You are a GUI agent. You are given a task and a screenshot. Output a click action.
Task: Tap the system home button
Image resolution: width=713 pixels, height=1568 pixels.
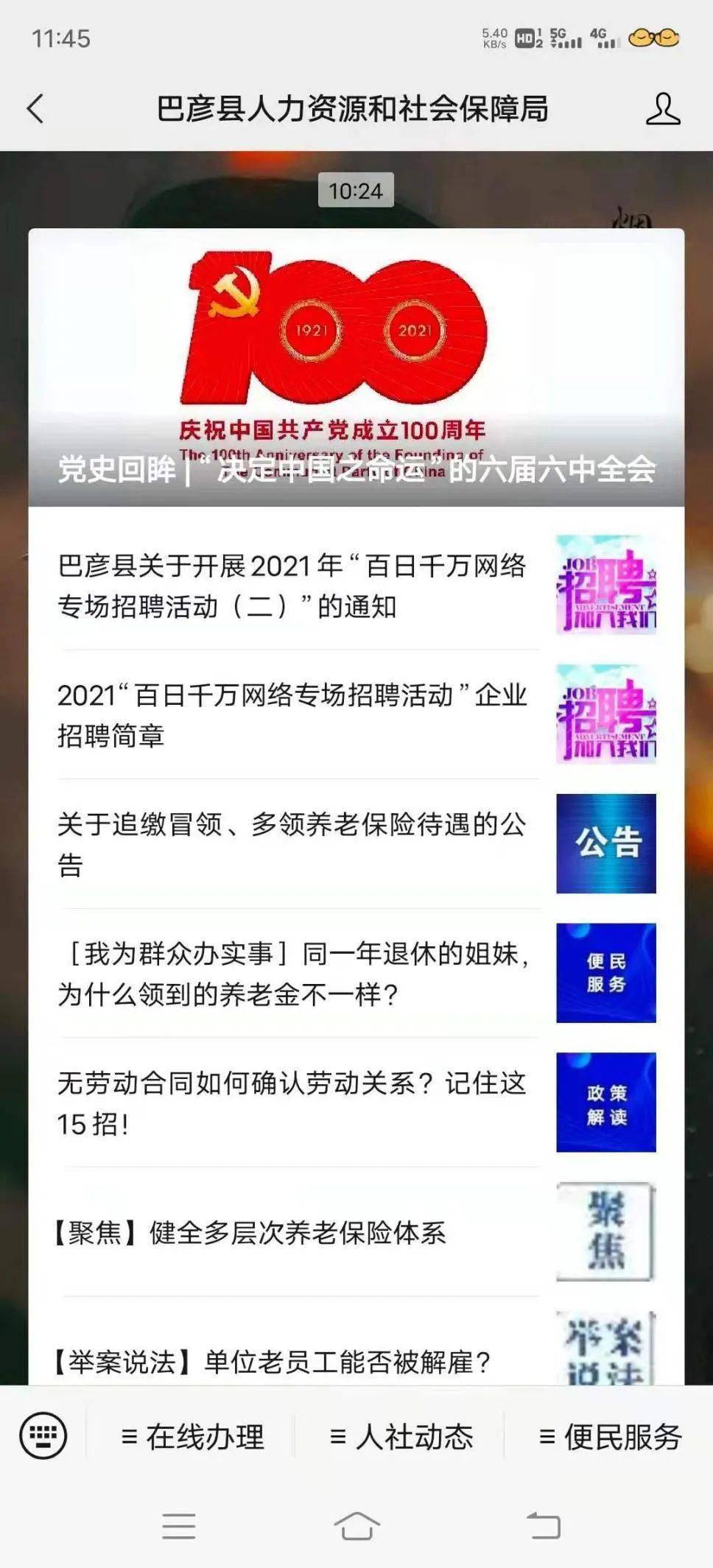(356, 1525)
